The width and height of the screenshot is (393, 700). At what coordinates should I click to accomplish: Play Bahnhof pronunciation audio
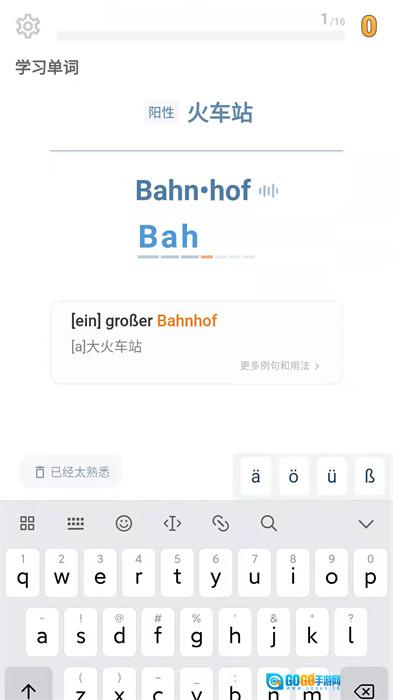pyautogui.click(x=268, y=192)
